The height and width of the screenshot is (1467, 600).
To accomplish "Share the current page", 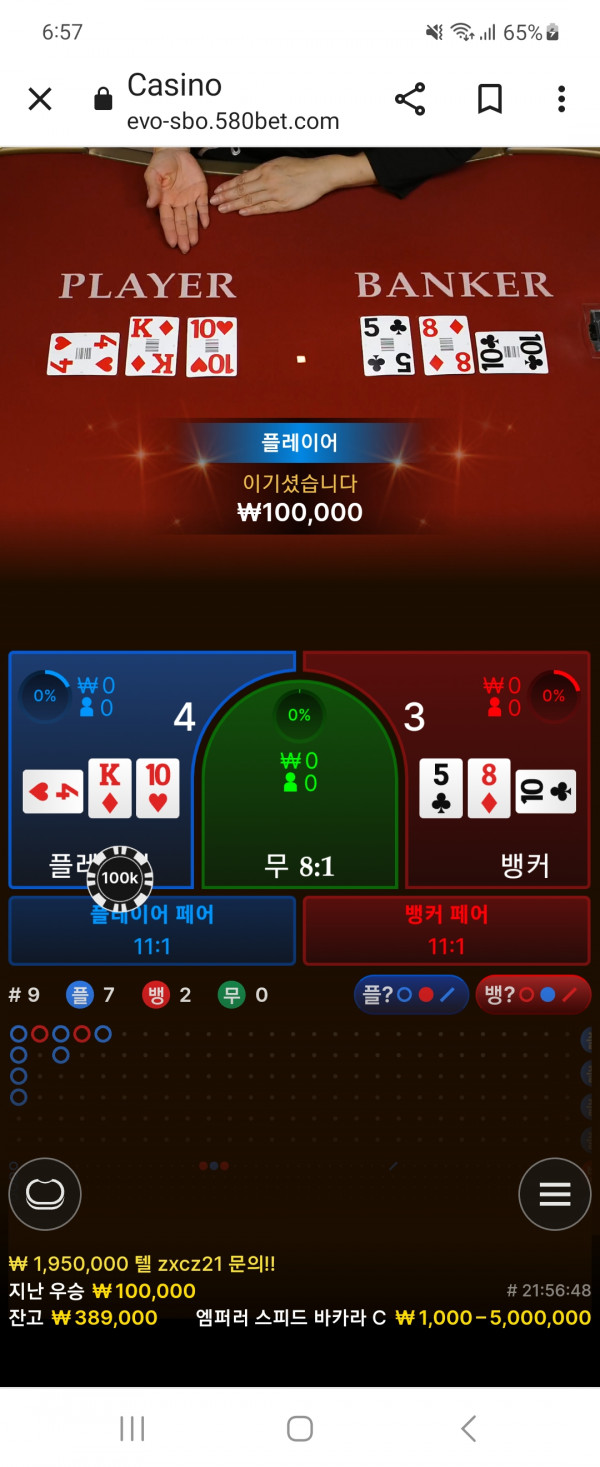I will tap(410, 99).
